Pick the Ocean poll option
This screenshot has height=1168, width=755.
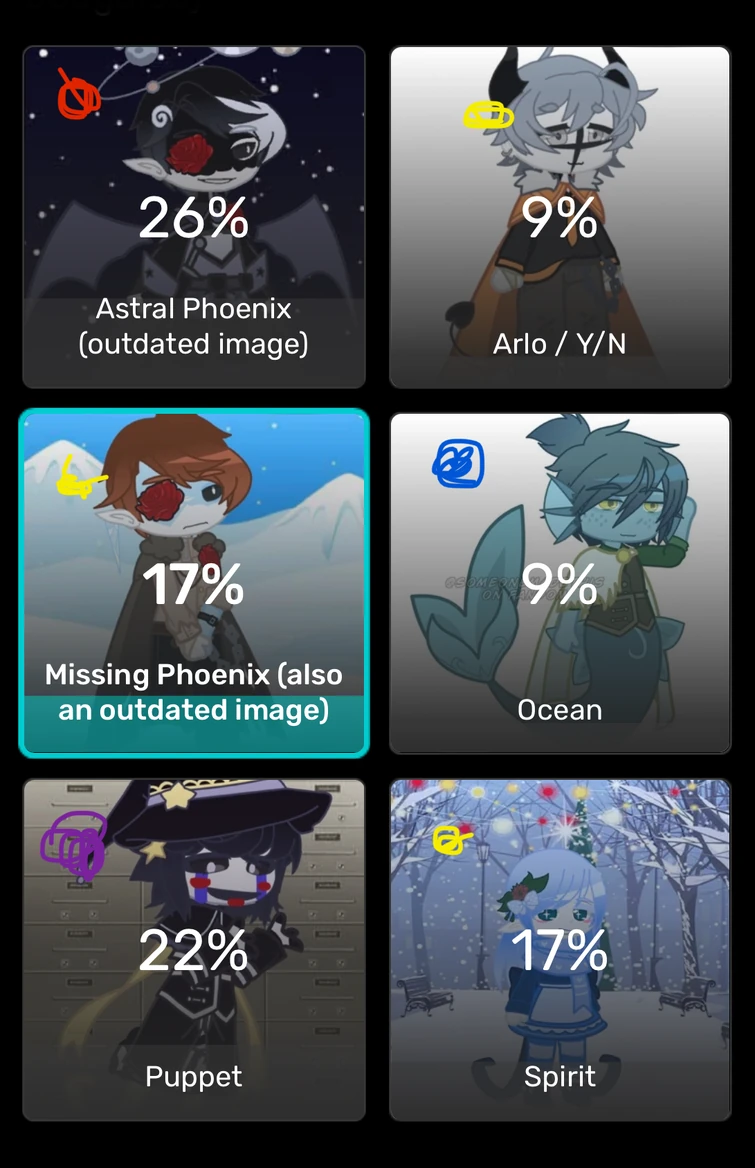pyautogui.click(x=559, y=583)
